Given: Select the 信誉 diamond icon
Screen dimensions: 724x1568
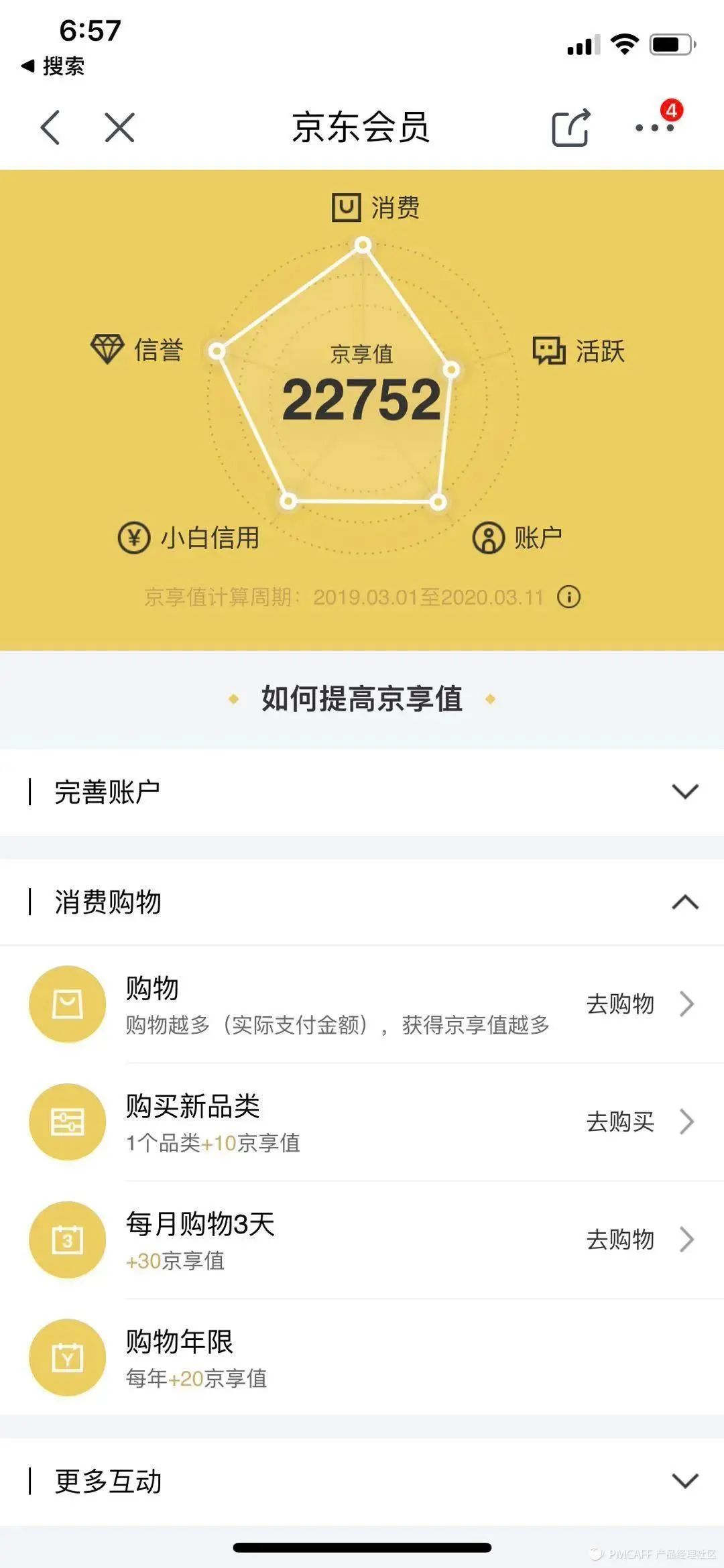Looking at the screenshot, I should [107, 348].
